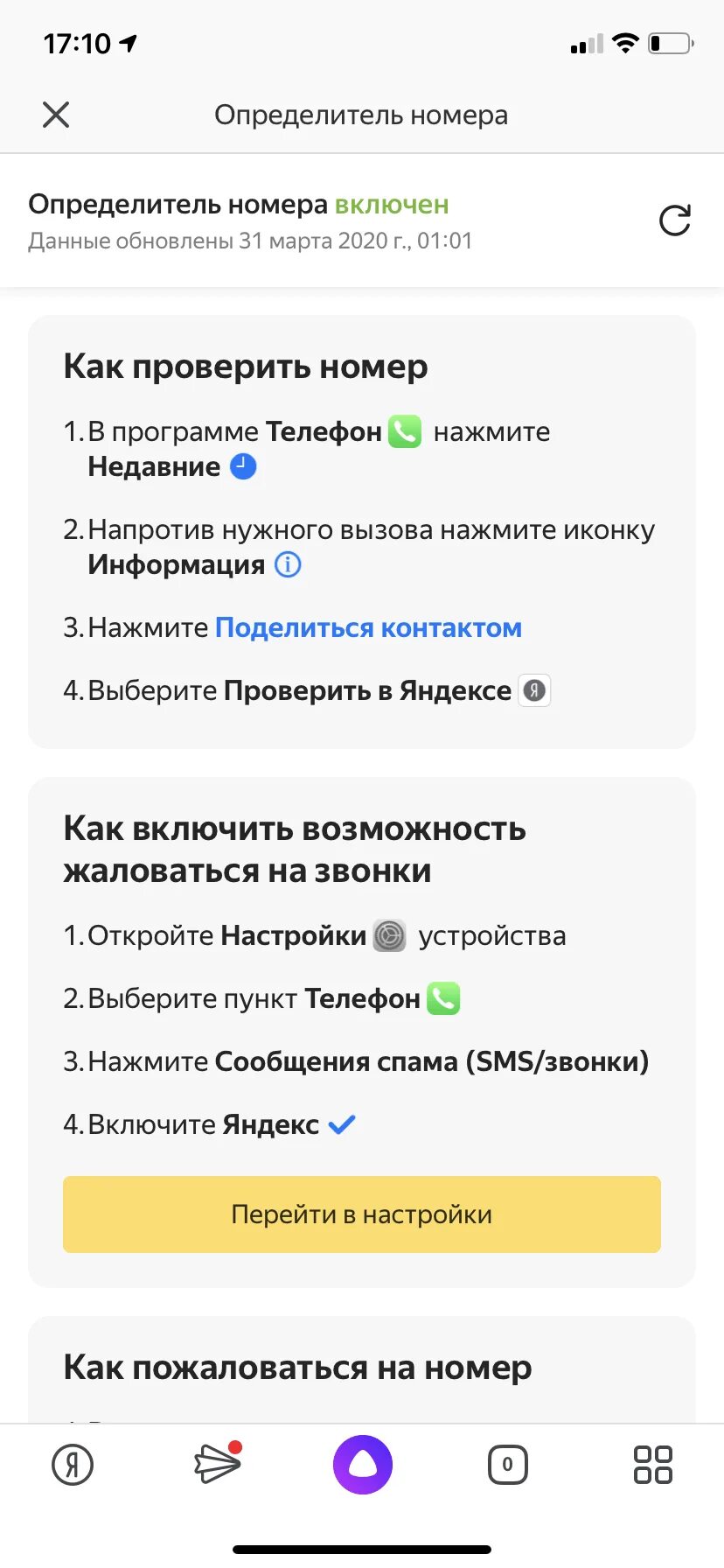The height and width of the screenshot is (1568, 724).
Task: Open the Yandex home tab
Action: coord(73,1464)
